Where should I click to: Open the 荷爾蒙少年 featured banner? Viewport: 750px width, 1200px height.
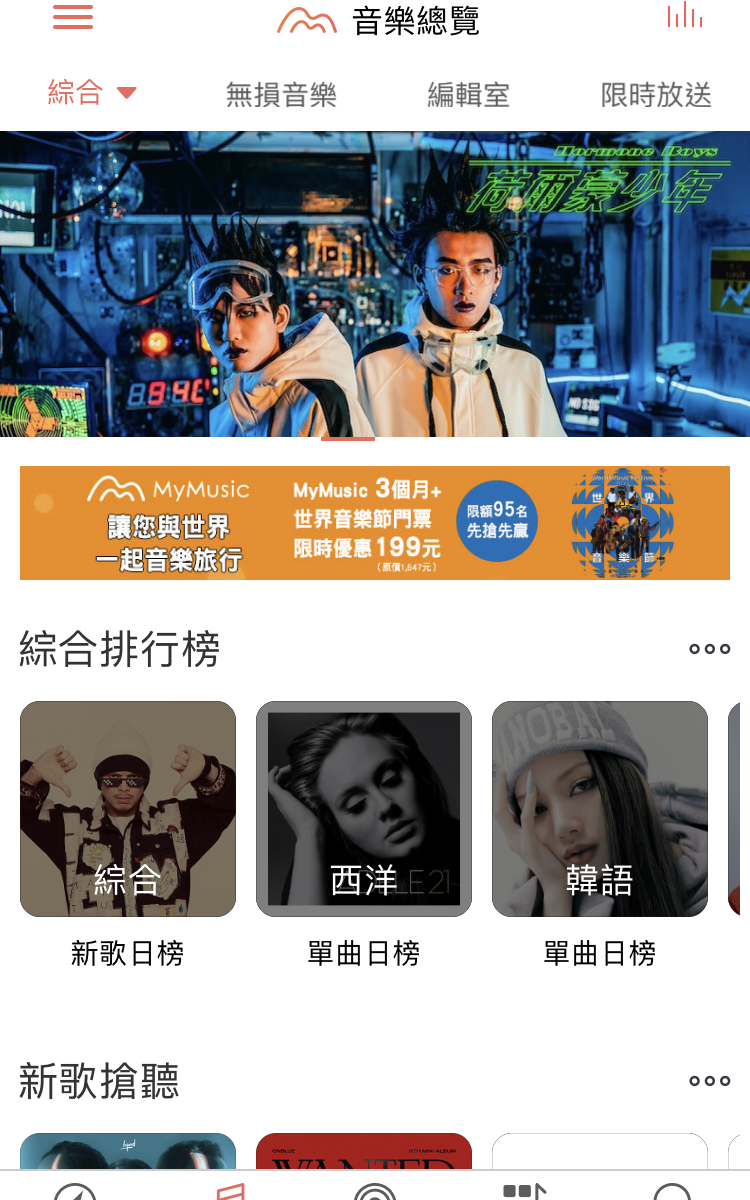(375, 284)
